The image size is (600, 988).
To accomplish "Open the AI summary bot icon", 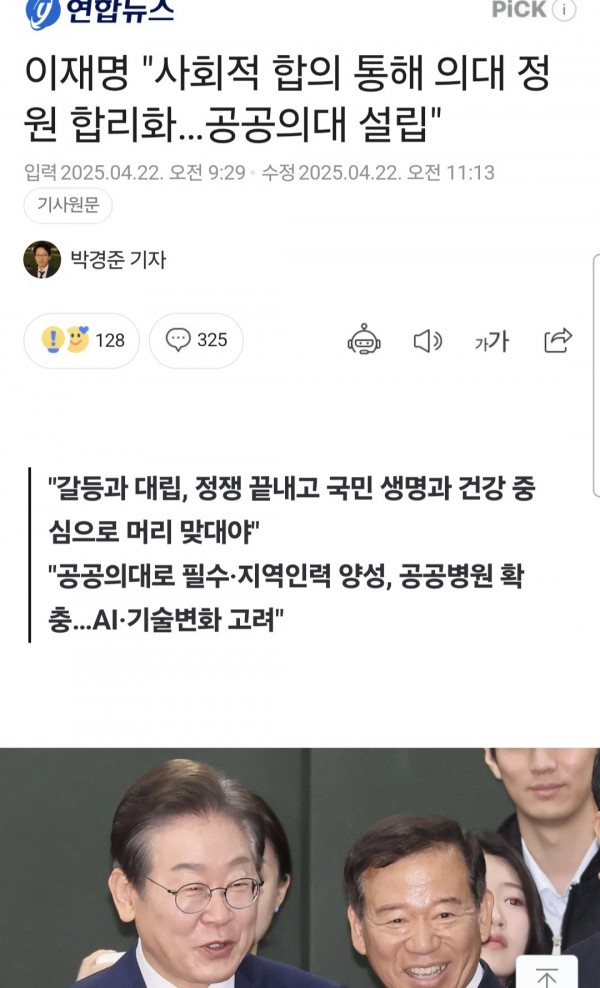I will 364,340.
